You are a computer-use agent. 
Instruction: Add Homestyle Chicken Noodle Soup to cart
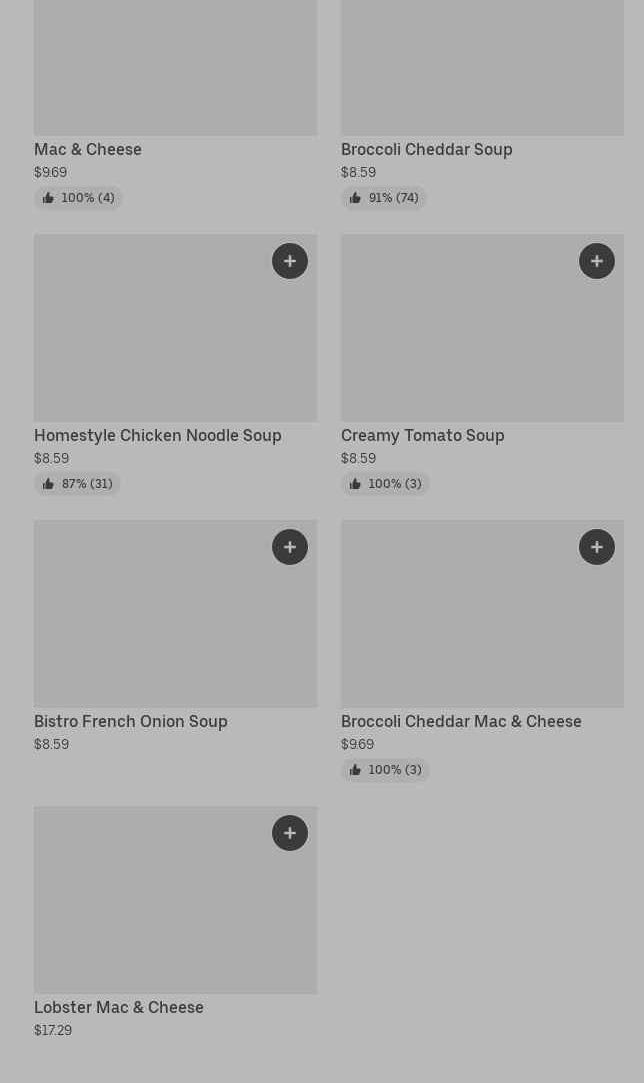point(290,261)
